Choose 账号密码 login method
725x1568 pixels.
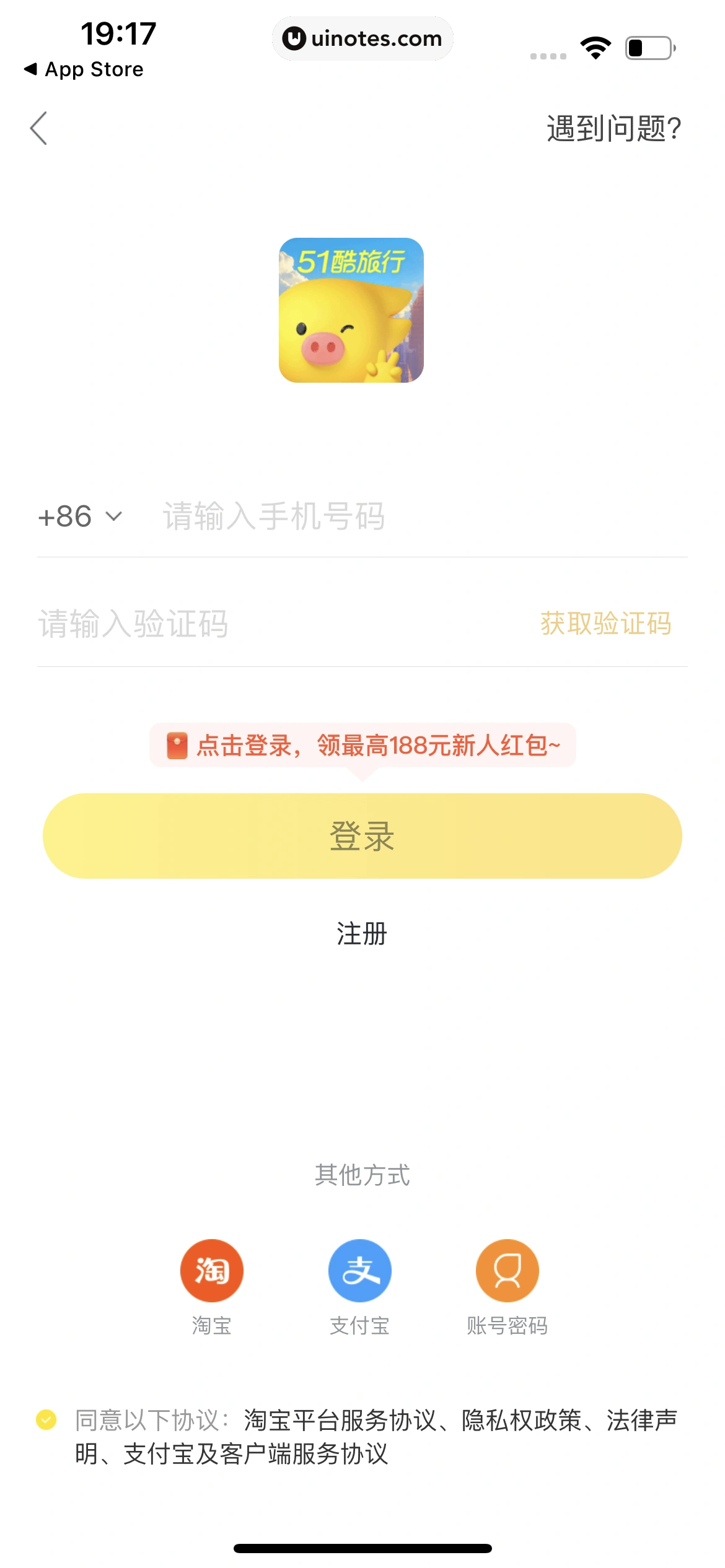[507, 1272]
